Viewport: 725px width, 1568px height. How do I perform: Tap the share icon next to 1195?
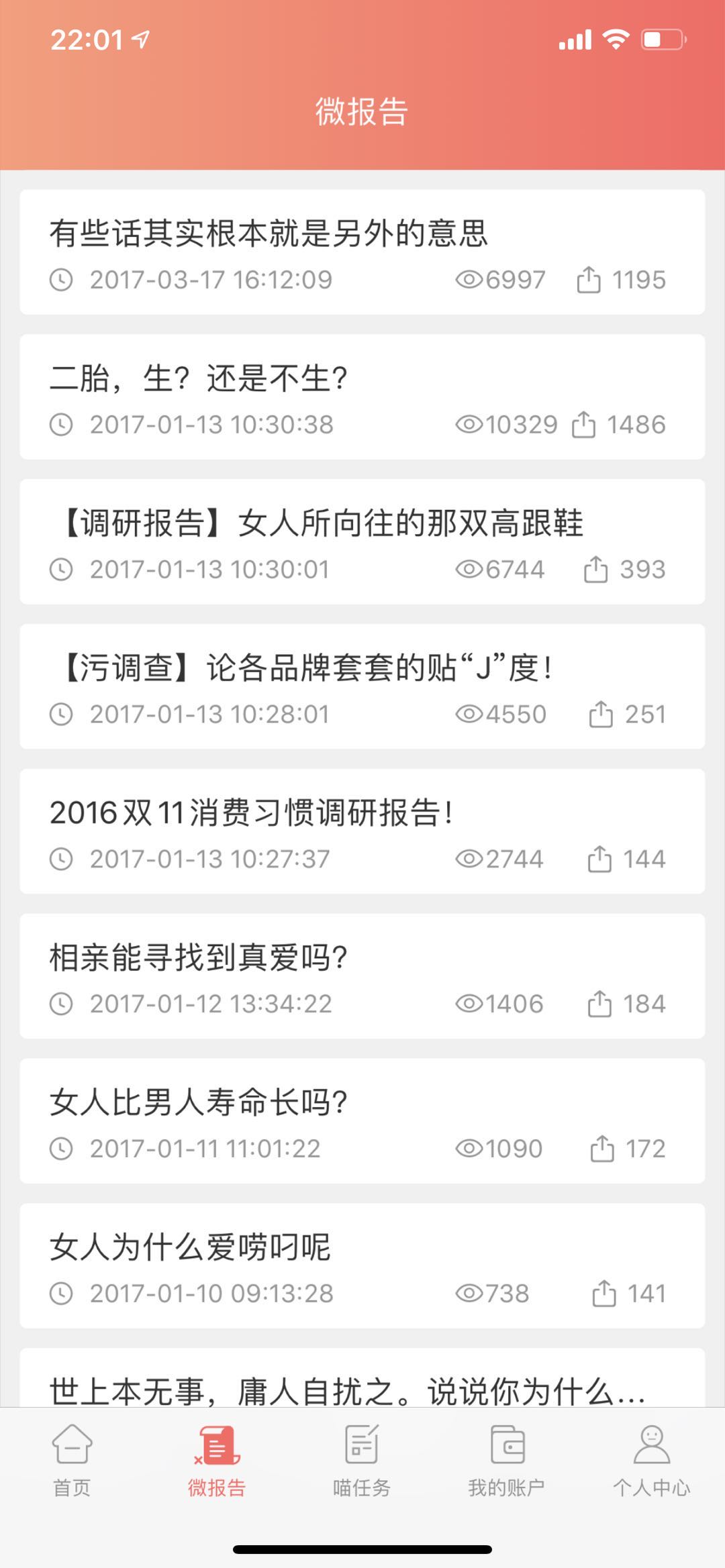coord(589,279)
